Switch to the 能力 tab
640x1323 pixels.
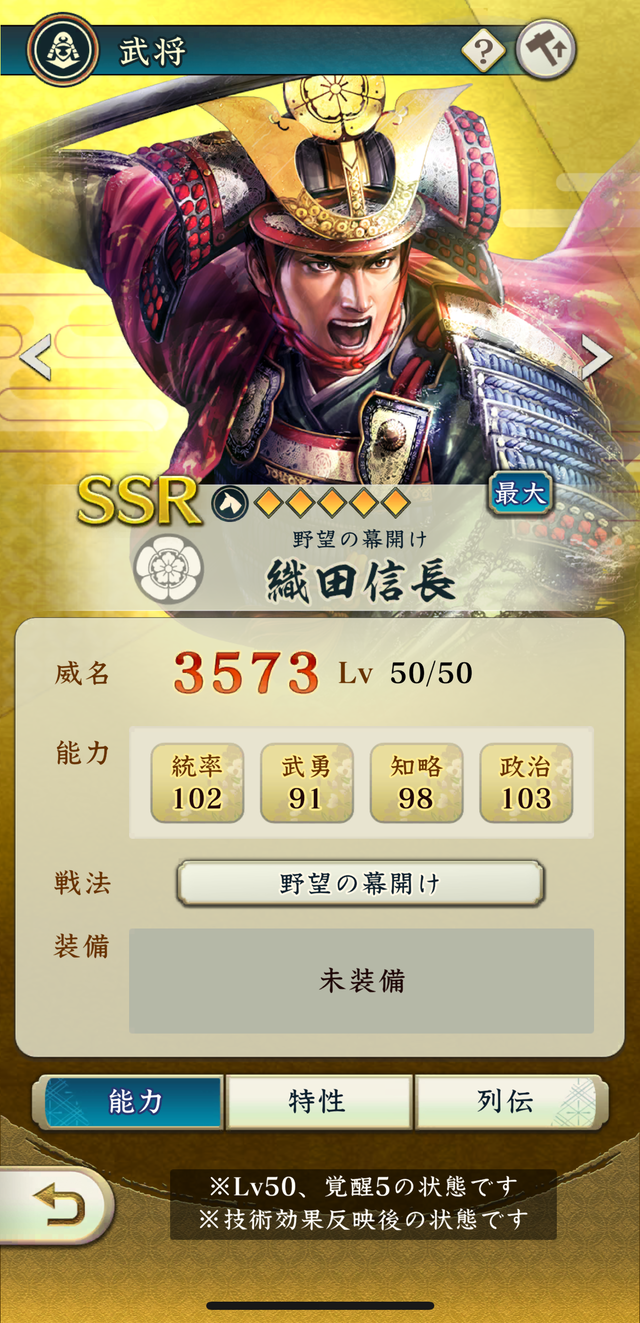(x=135, y=1102)
